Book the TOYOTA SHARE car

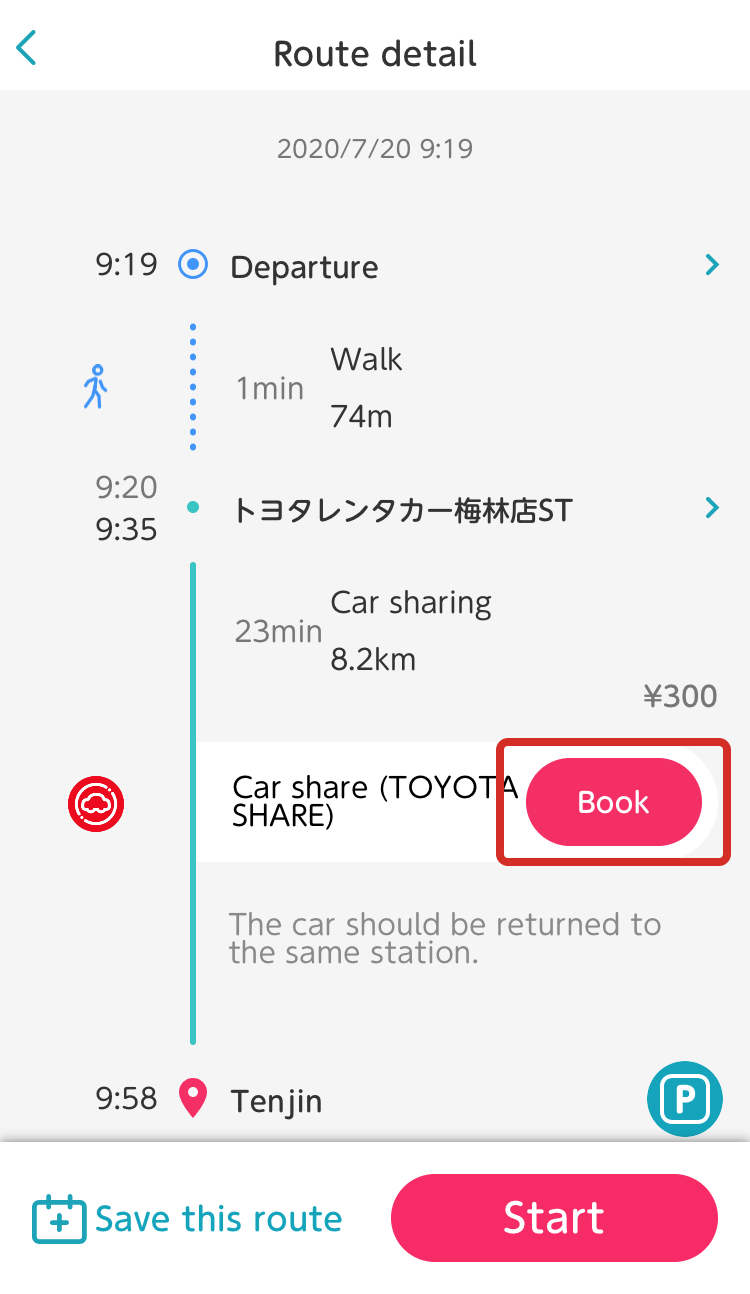(x=614, y=802)
